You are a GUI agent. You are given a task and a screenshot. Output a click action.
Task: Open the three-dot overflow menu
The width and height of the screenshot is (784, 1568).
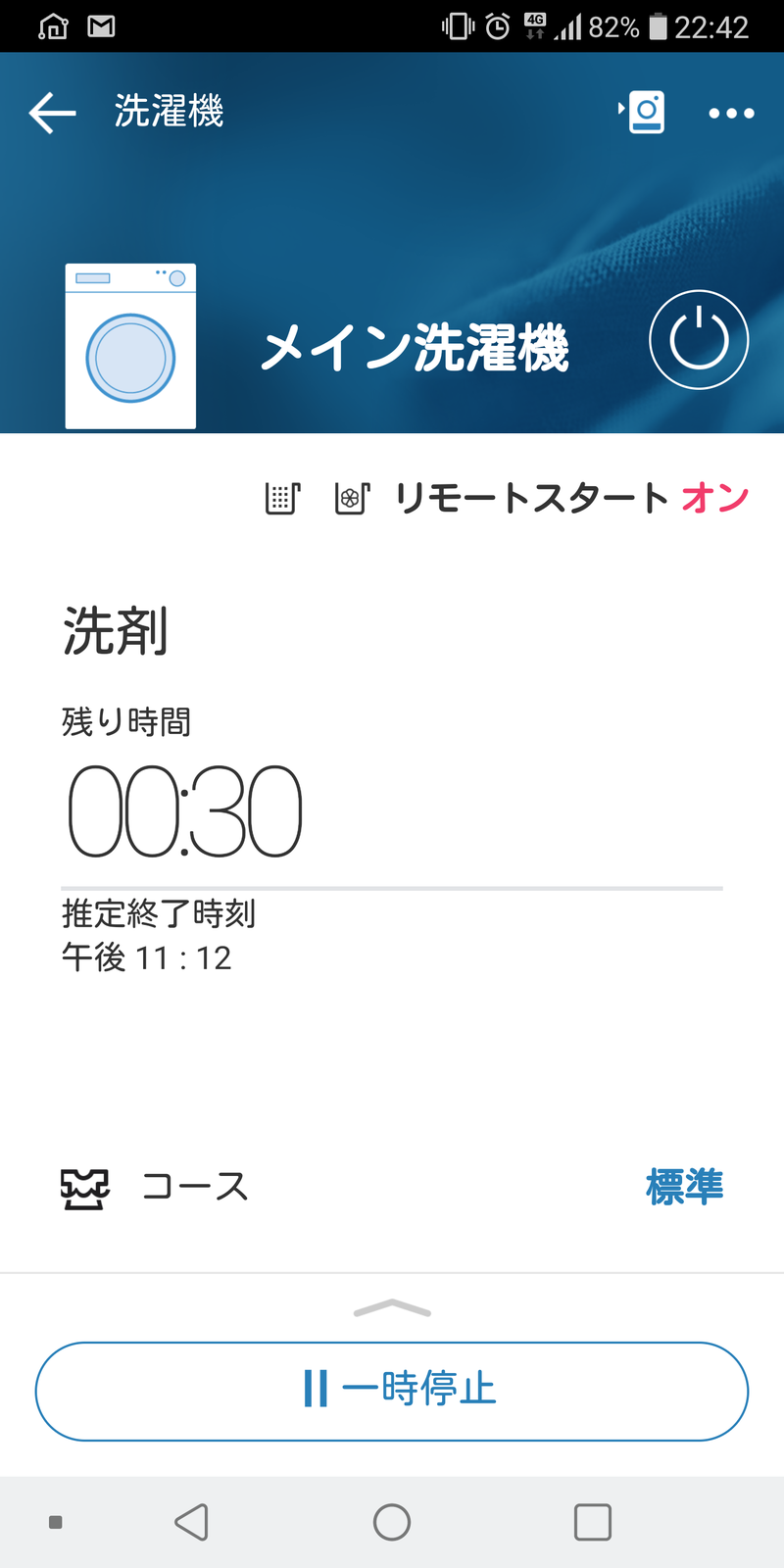tap(731, 114)
